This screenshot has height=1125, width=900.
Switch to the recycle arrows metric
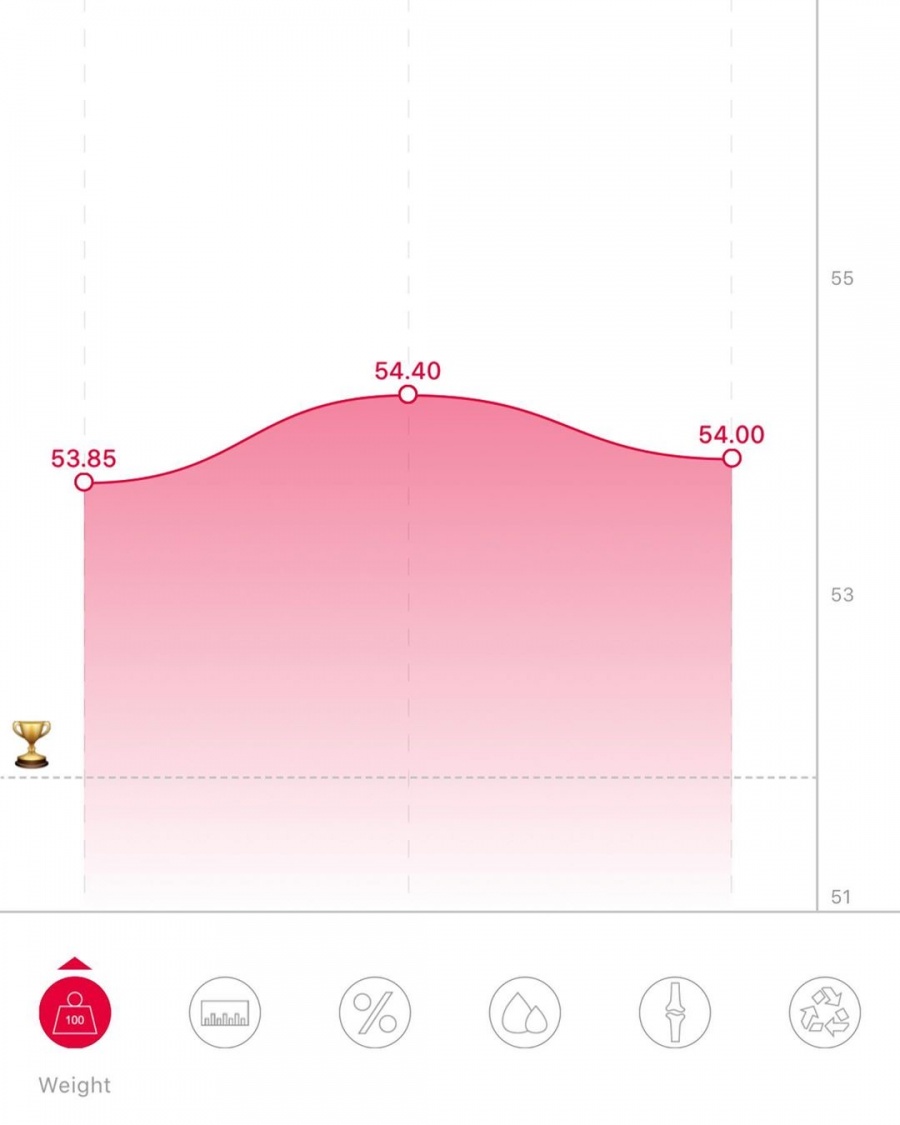825,1012
